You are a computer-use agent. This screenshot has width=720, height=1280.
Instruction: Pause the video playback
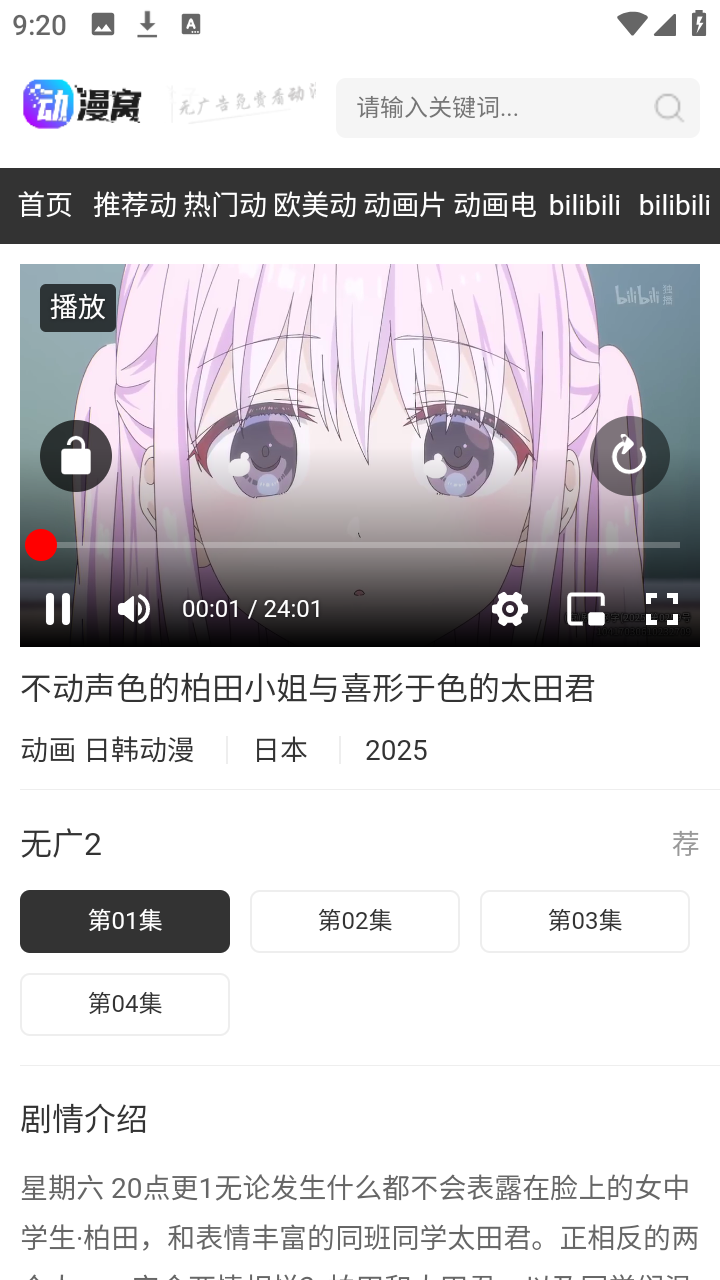(x=58, y=609)
